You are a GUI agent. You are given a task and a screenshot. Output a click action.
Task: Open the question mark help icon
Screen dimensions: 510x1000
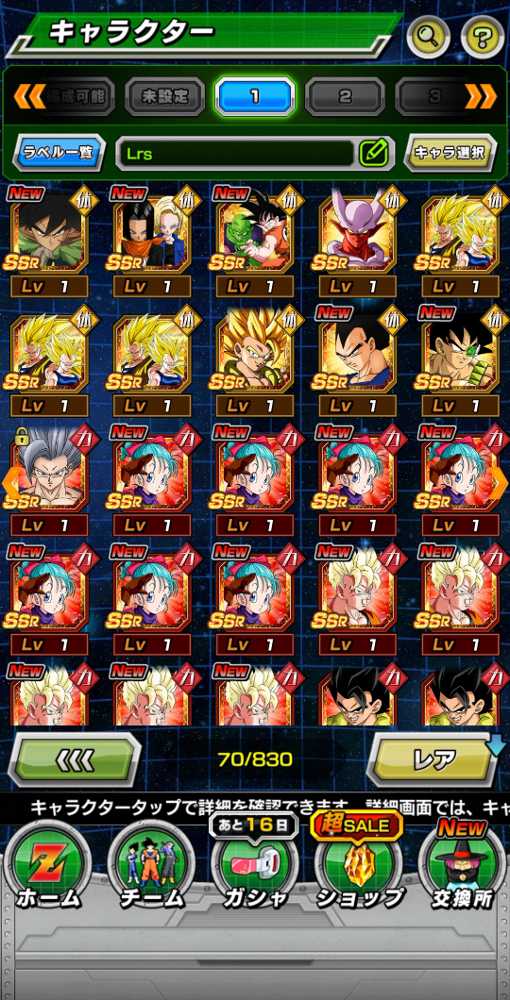(x=483, y=36)
